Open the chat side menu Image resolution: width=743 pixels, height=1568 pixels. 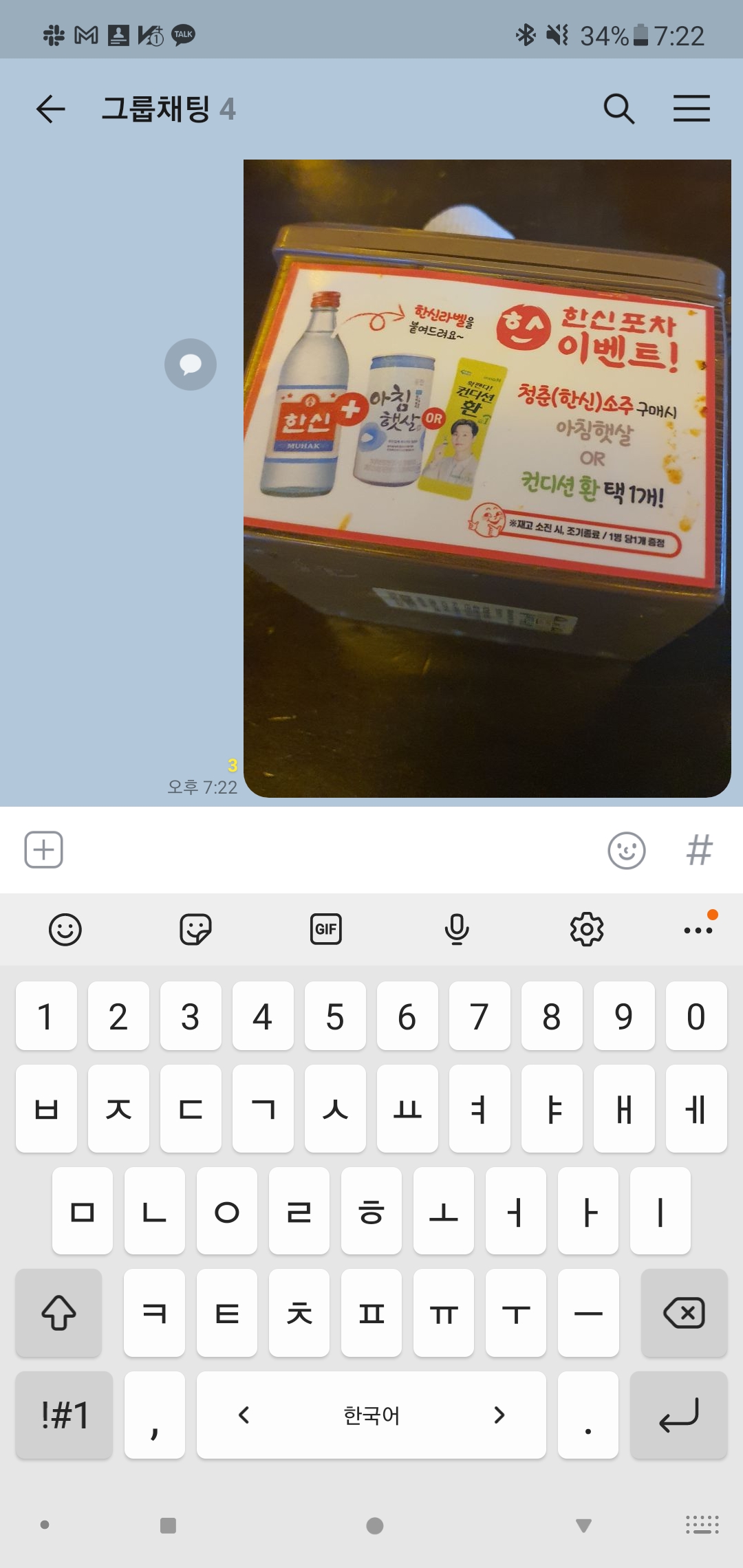[691, 109]
